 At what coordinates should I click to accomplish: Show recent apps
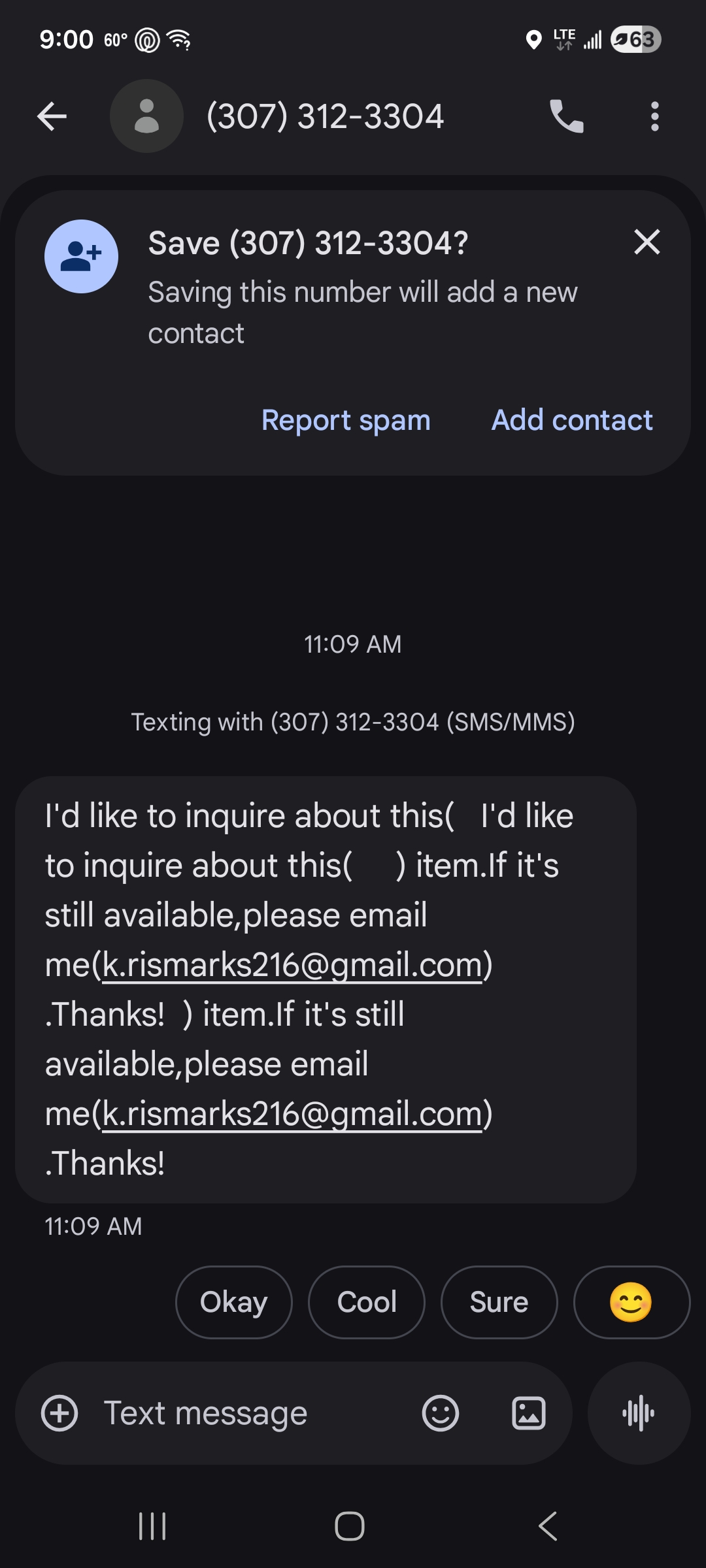pyautogui.click(x=152, y=1527)
